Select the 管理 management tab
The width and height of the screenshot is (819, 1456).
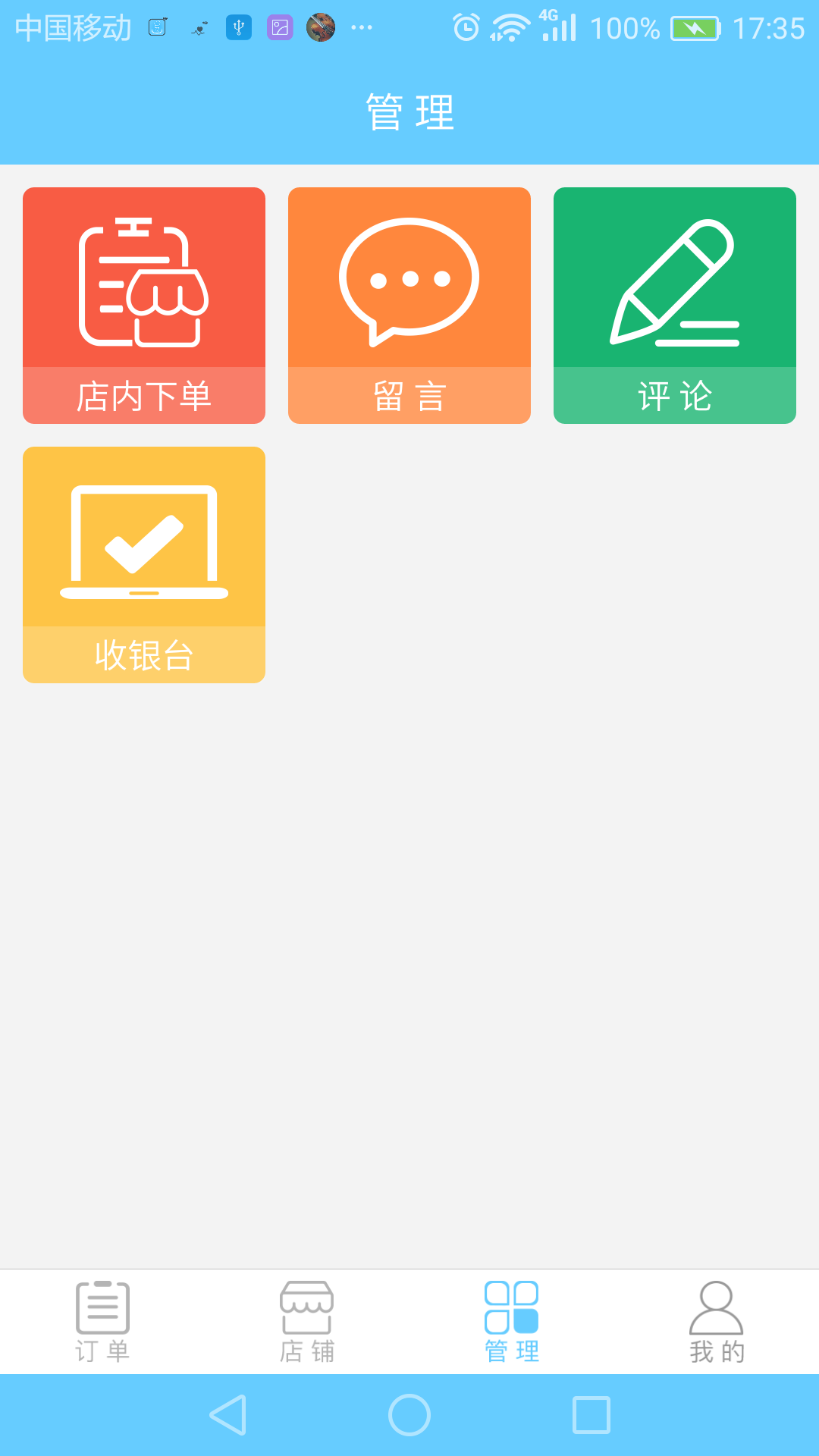512,1321
